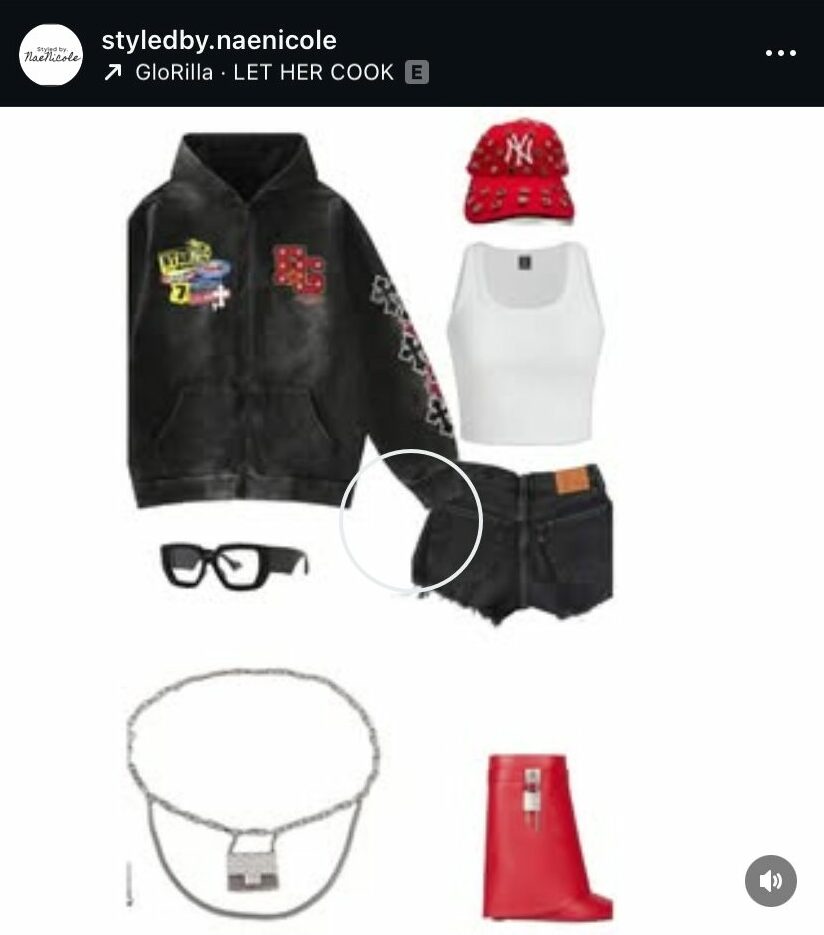The image size is (824, 935).
Task: Open the styledby.naenicole username
Action: tap(218, 40)
